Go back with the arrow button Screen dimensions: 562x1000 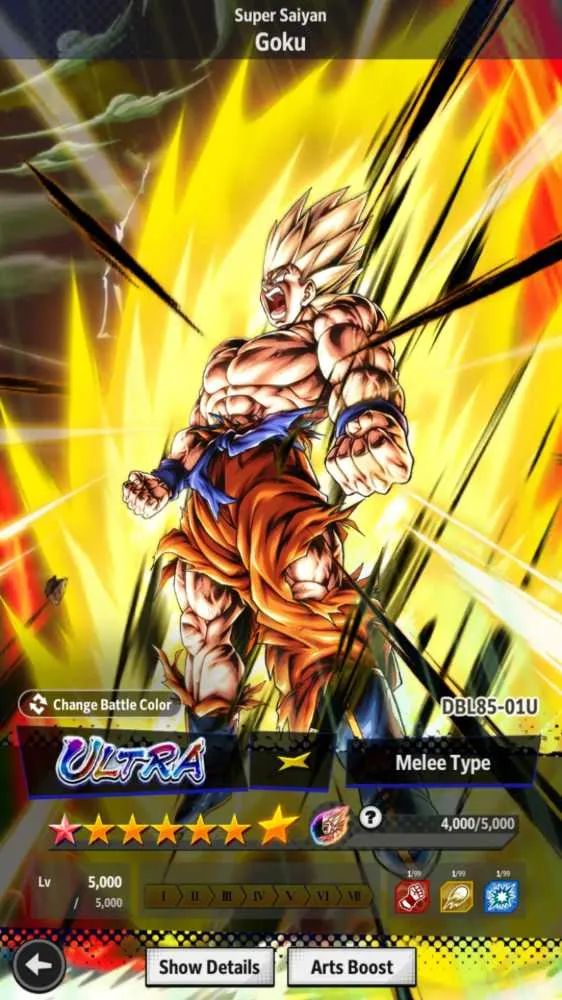click(38, 966)
